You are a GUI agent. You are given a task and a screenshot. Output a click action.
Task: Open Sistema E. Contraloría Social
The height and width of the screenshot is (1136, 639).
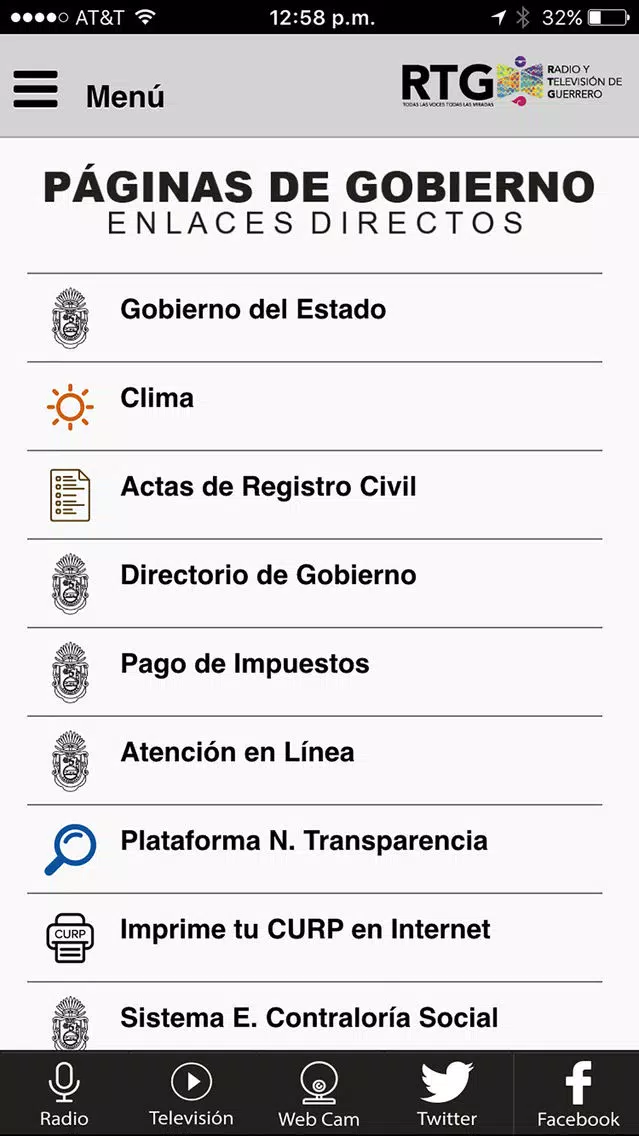point(314,1016)
